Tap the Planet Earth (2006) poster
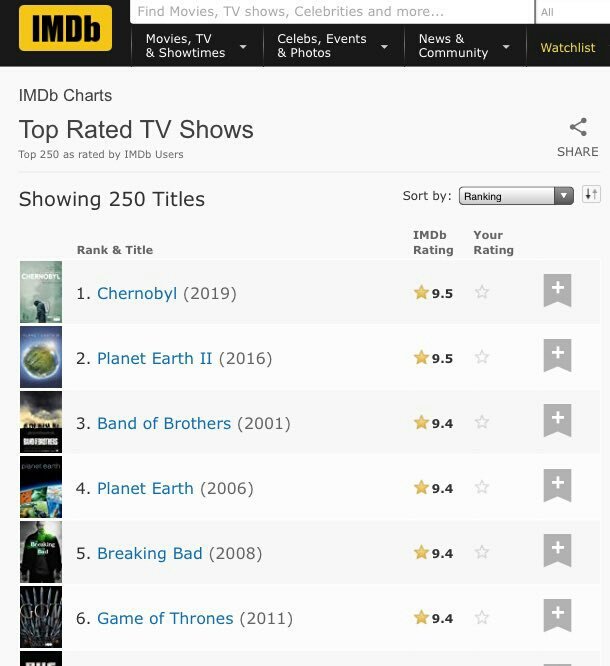 pyautogui.click(x=41, y=487)
